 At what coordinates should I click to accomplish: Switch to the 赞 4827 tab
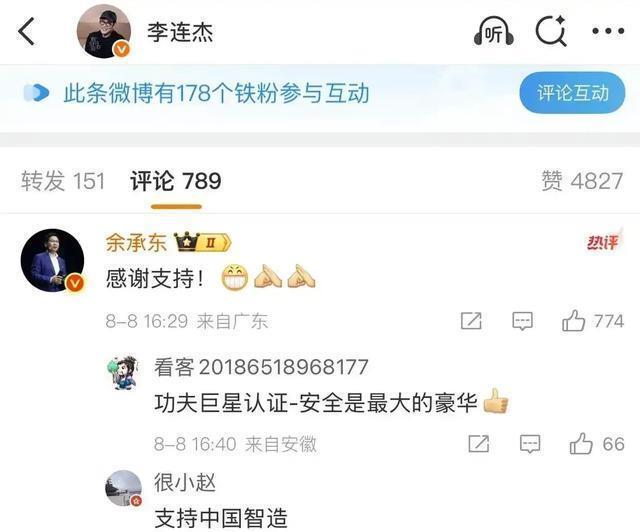point(582,181)
